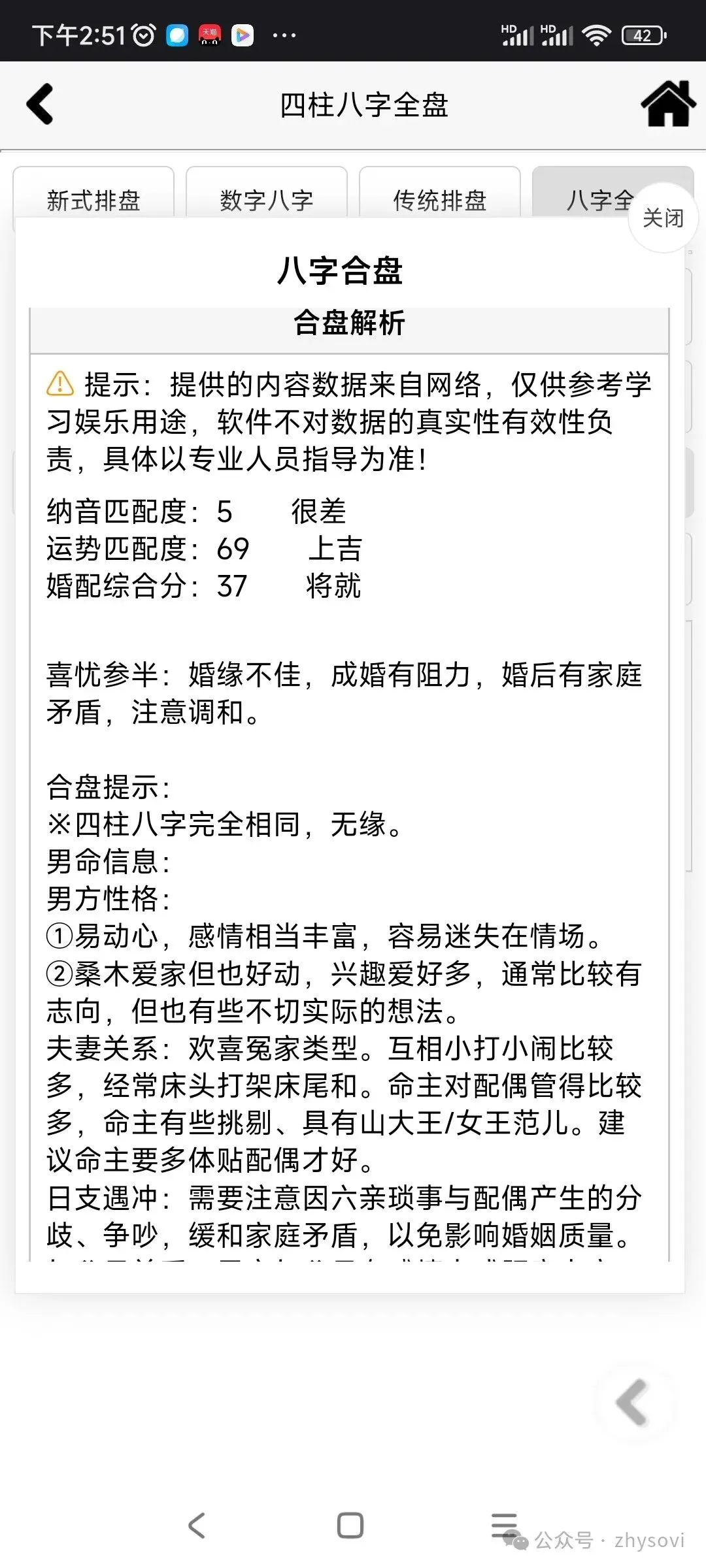Tap system back in navigation bar
Screen dimensions: 706x1568
pyautogui.click(x=197, y=1526)
